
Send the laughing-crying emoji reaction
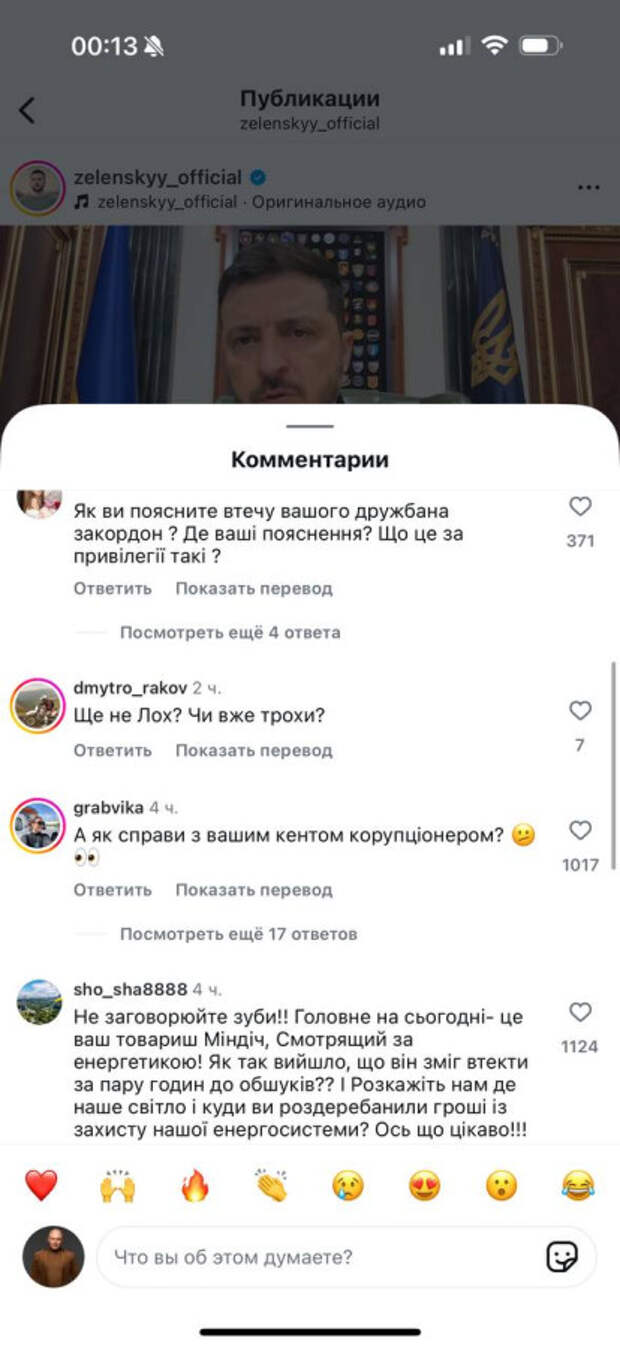[x=578, y=1186]
